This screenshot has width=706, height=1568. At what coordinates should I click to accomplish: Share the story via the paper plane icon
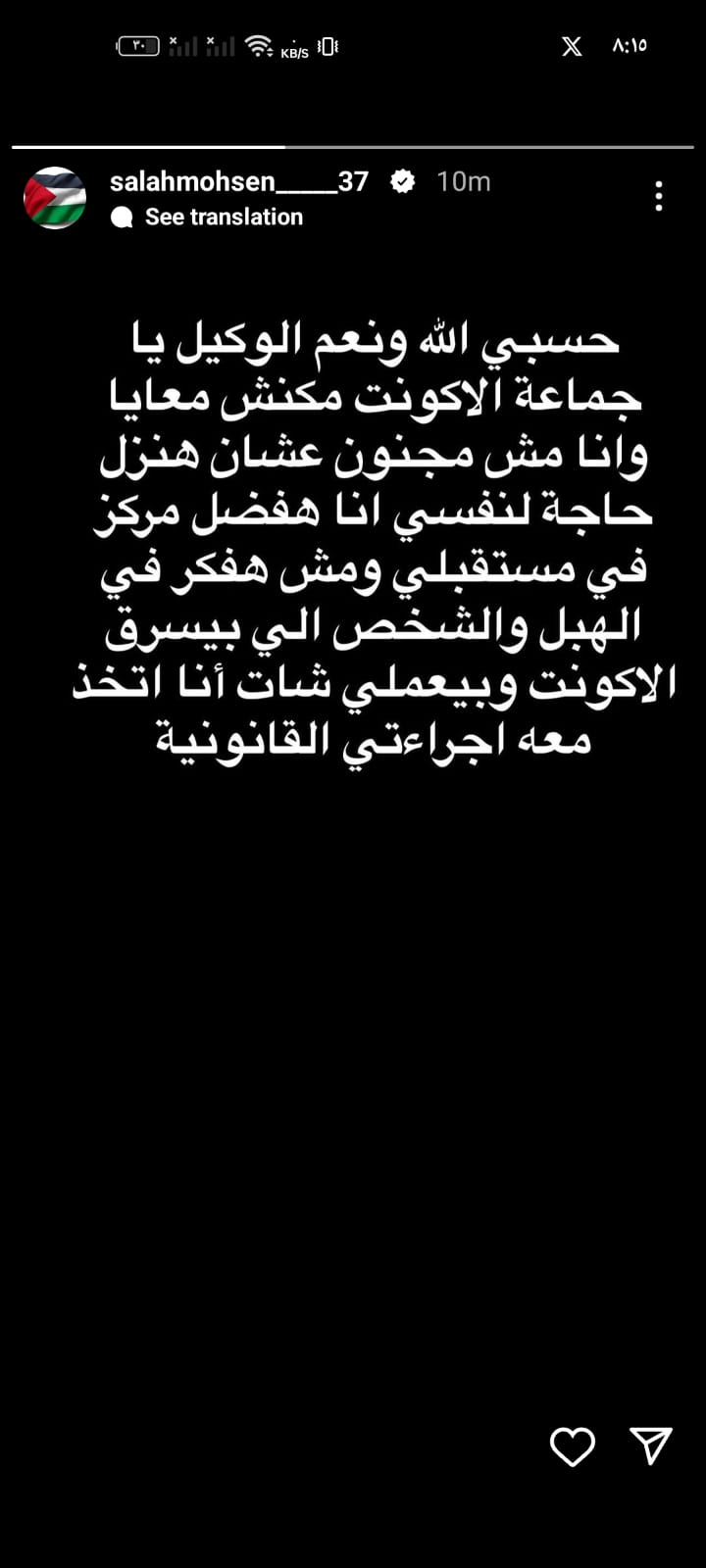tap(651, 1445)
